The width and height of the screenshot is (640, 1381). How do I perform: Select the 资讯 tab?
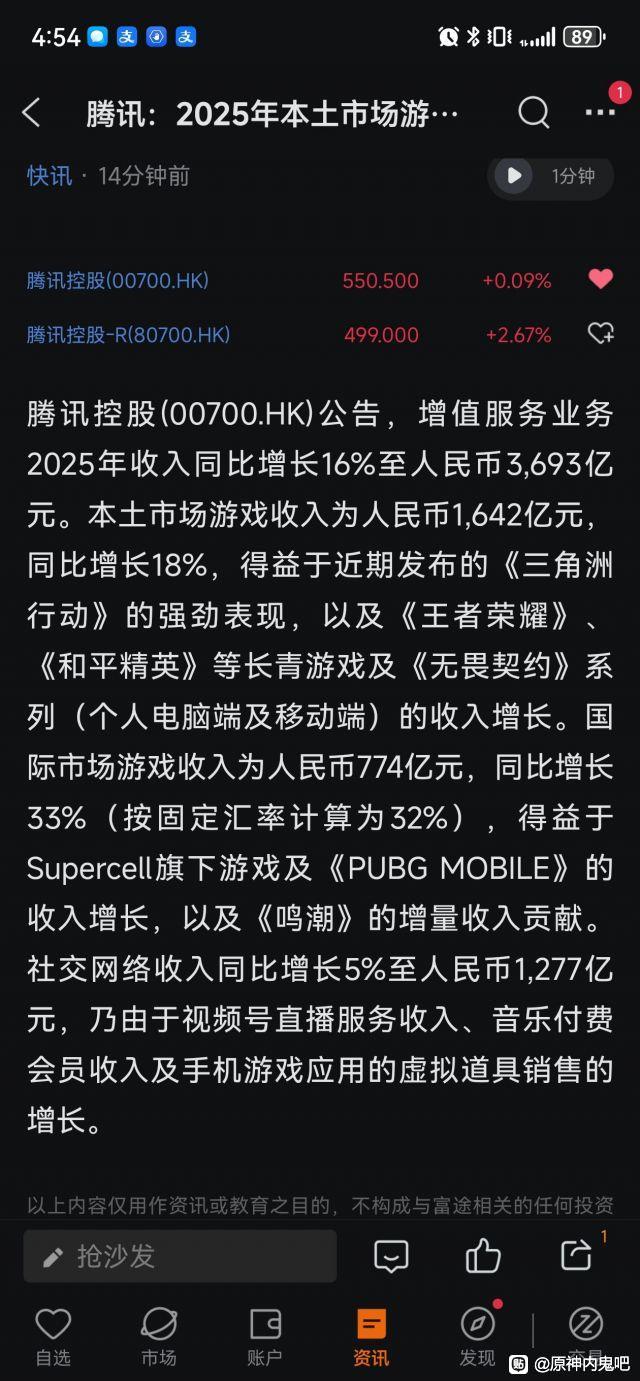(x=371, y=1337)
